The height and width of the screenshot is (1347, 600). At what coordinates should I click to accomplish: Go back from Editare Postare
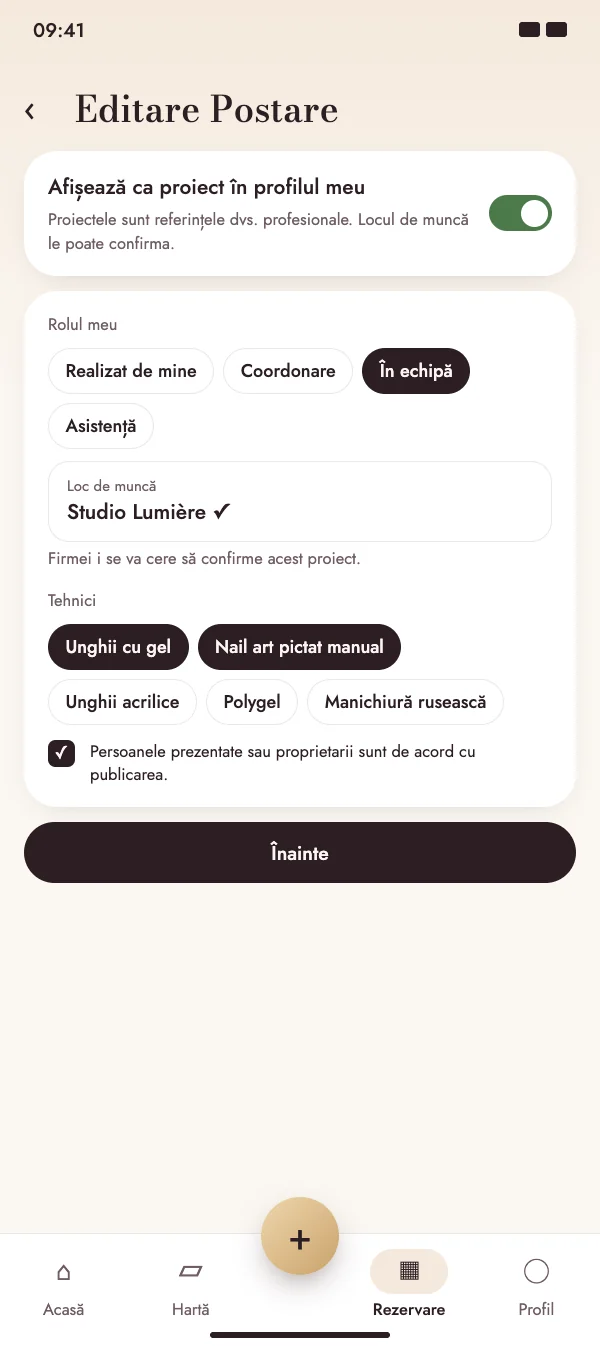pyautogui.click(x=30, y=111)
